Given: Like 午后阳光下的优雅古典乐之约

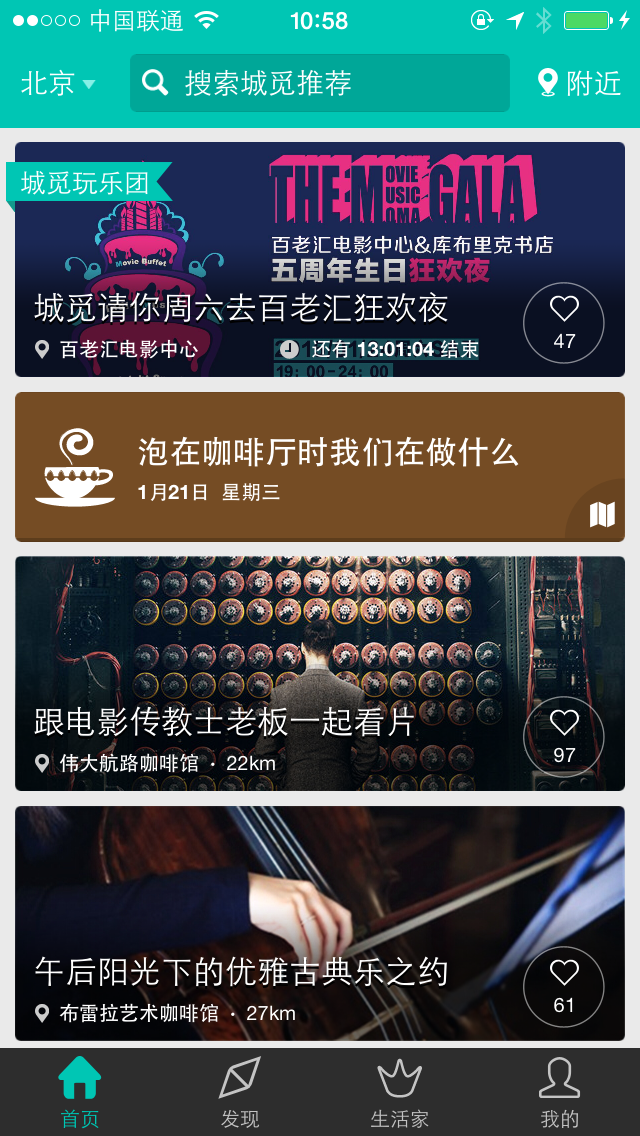Looking at the screenshot, I should [x=564, y=987].
